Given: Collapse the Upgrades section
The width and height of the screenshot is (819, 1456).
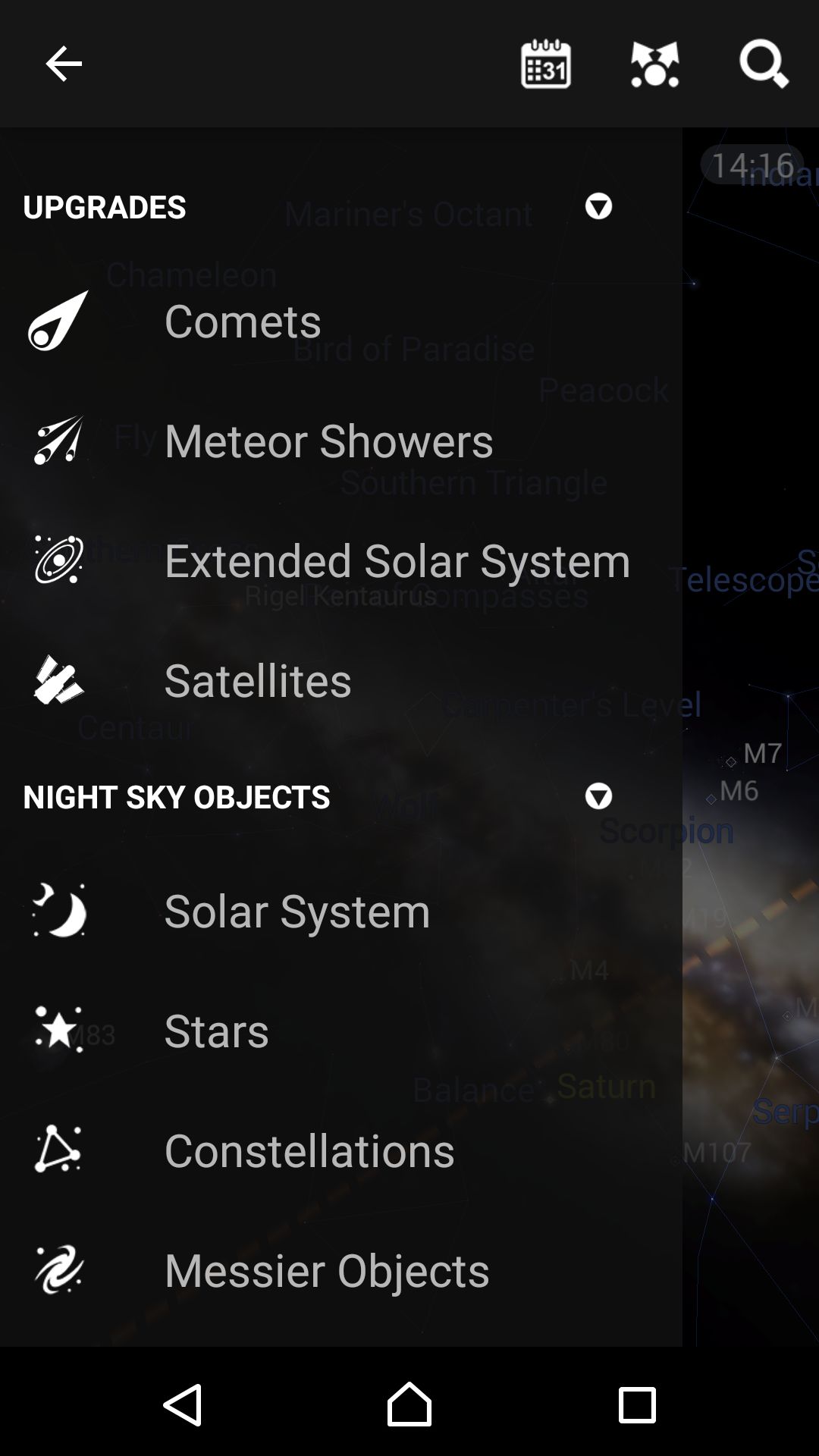Looking at the screenshot, I should coord(598,206).
